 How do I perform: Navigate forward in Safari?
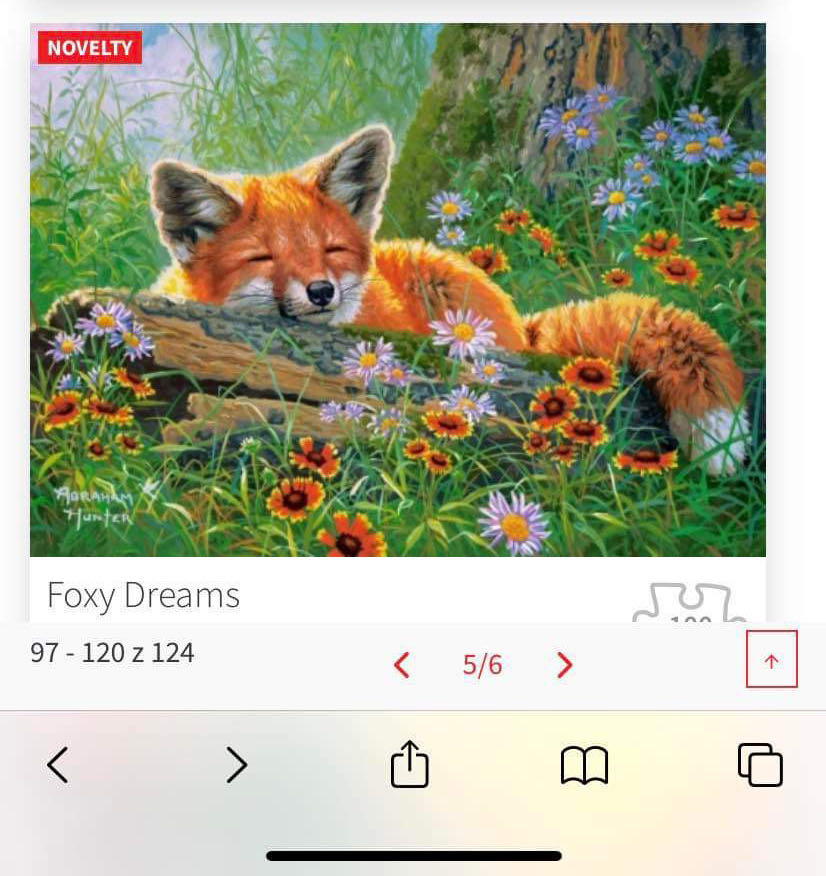coord(236,765)
